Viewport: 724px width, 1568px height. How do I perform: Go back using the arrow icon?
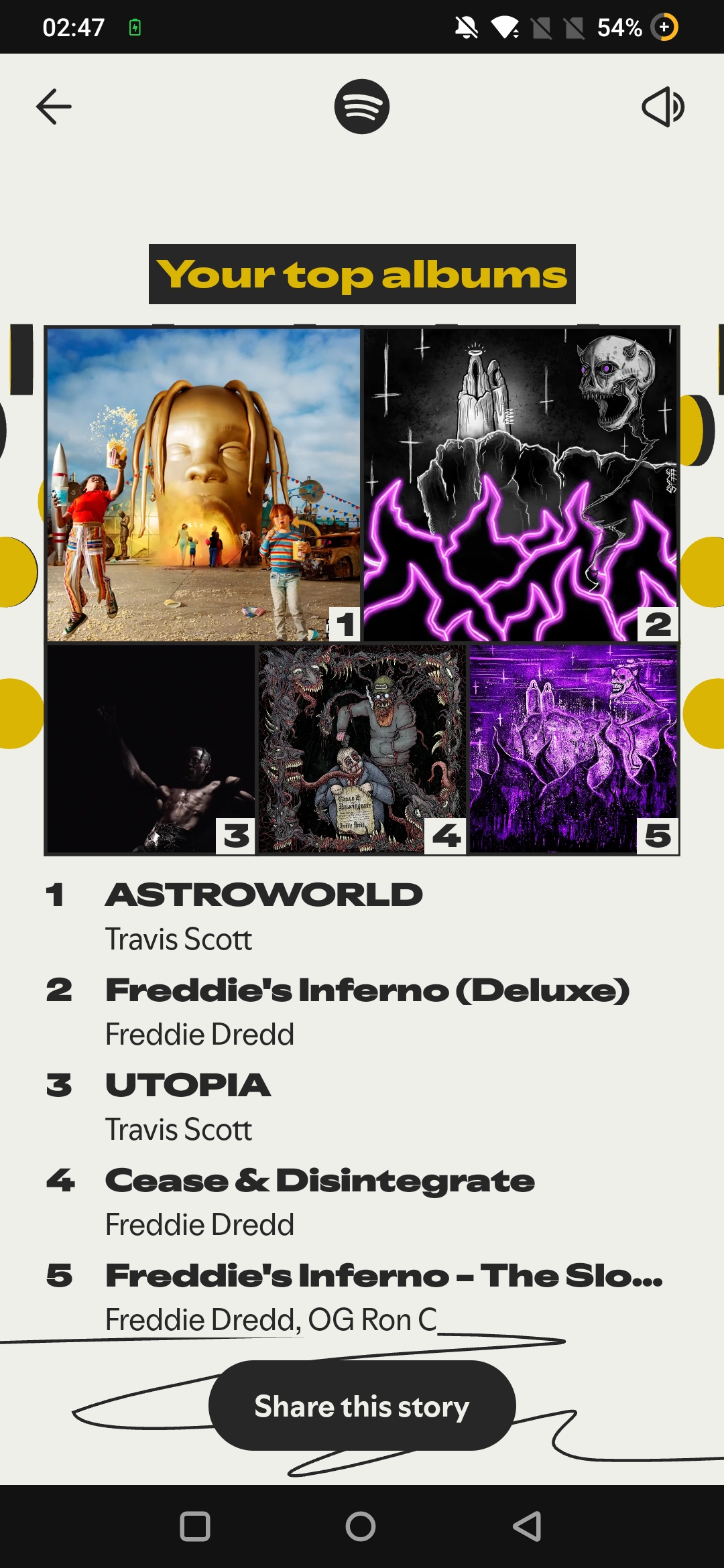54,107
